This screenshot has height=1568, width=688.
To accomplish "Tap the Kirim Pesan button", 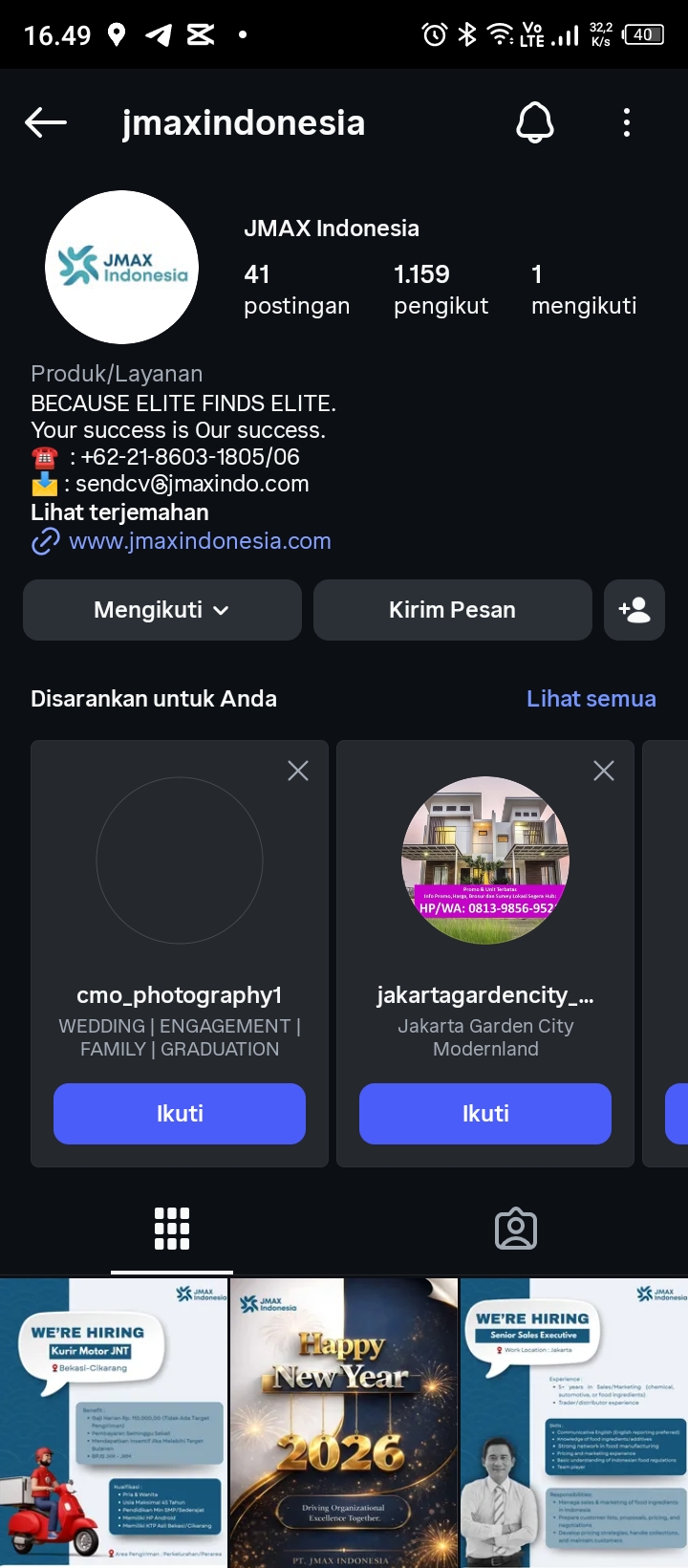I will 452,610.
